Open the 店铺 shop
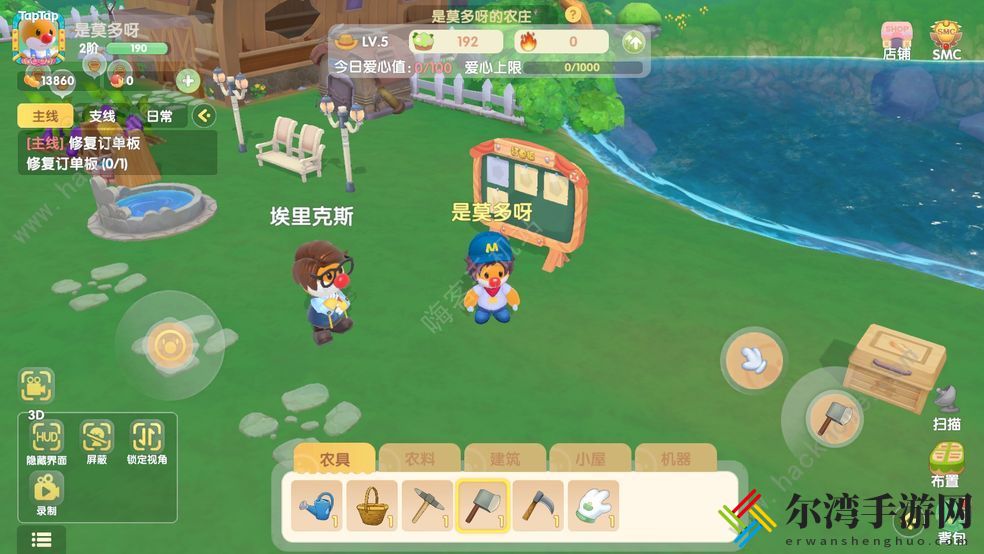The width and height of the screenshot is (984, 554). point(896,40)
